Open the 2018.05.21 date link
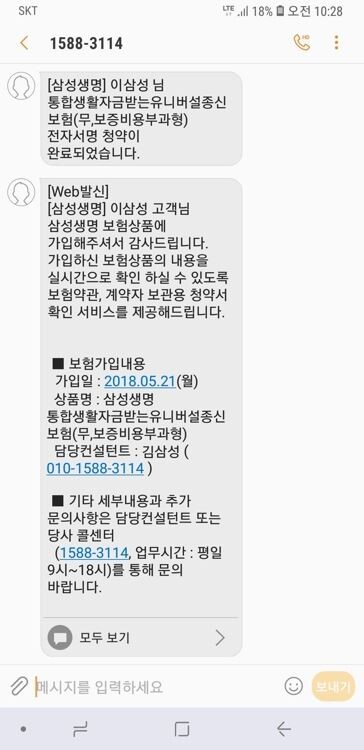 pos(140,381)
